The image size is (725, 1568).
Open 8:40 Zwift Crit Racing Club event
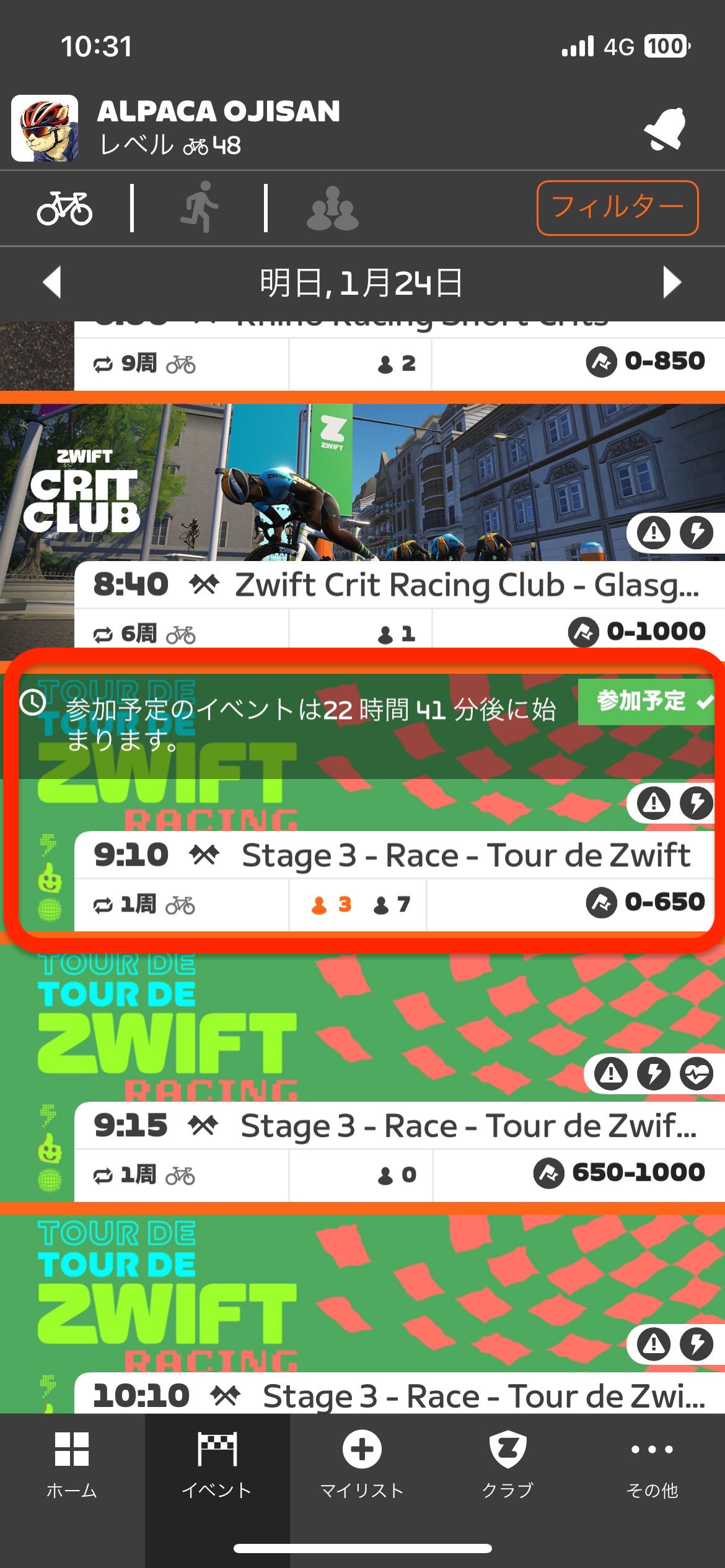pyautogui.click(x=397, y=585)
